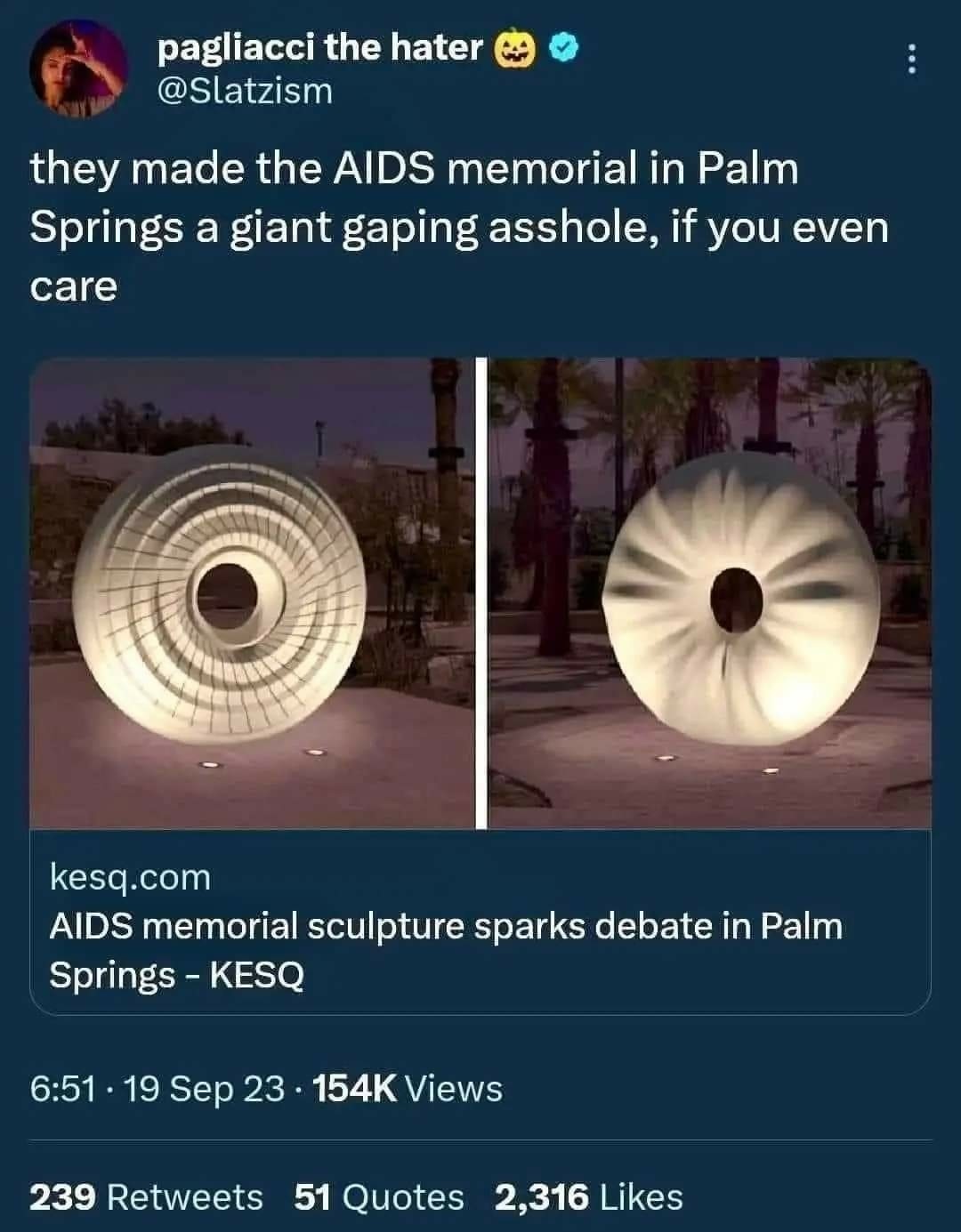Screen dimensions: 961x1232
Task: See who gave the 2,316 Likes
Action: [x=588, y=1197]
